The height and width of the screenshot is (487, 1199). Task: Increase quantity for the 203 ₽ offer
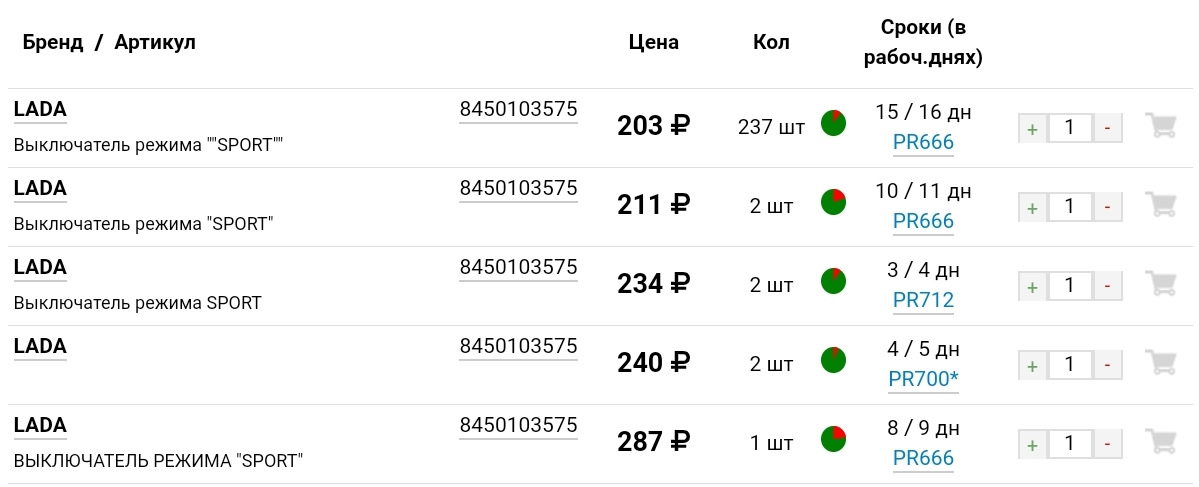point(1032,128)
